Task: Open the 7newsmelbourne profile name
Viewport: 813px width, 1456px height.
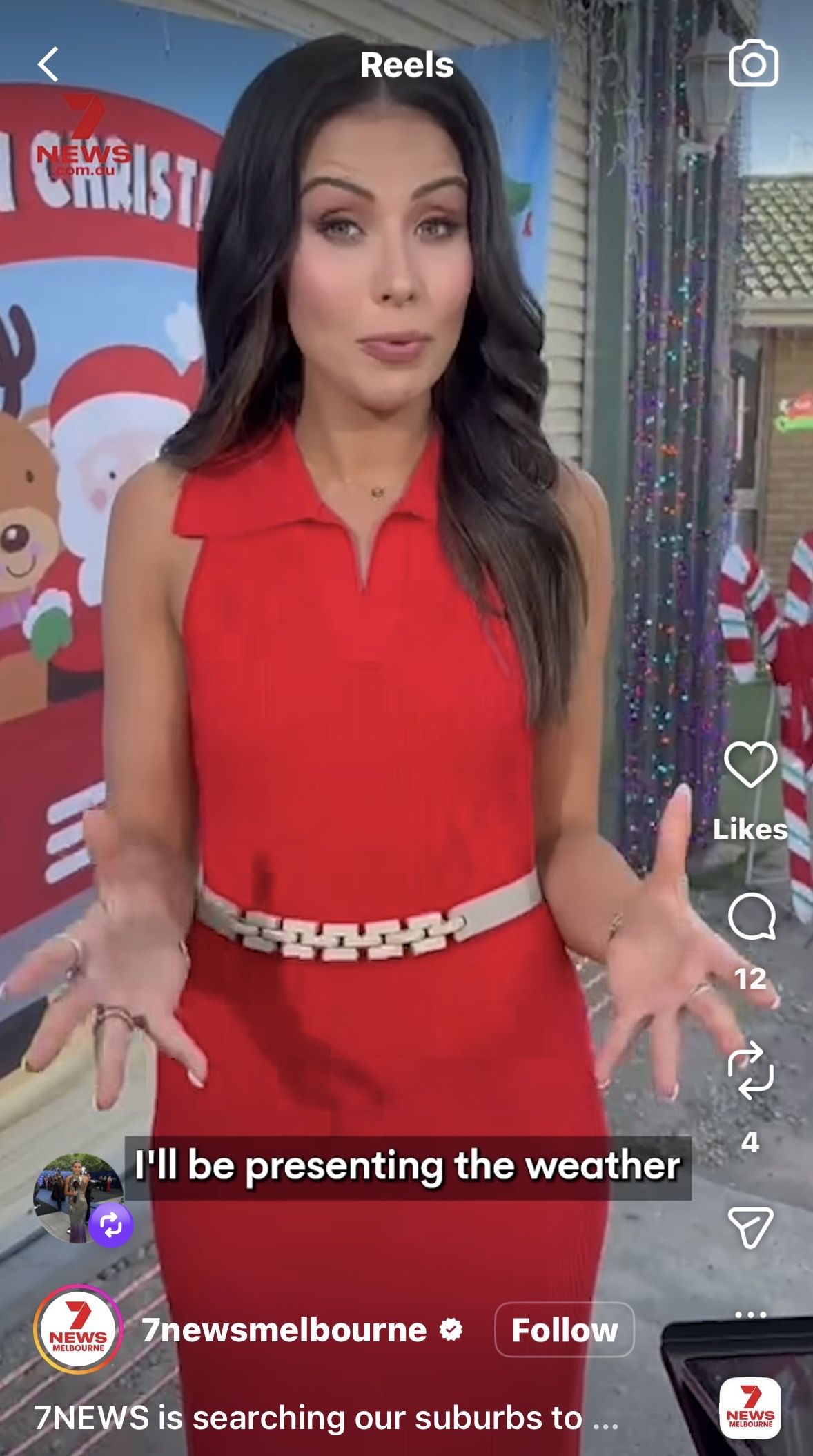Action: 284,1330
